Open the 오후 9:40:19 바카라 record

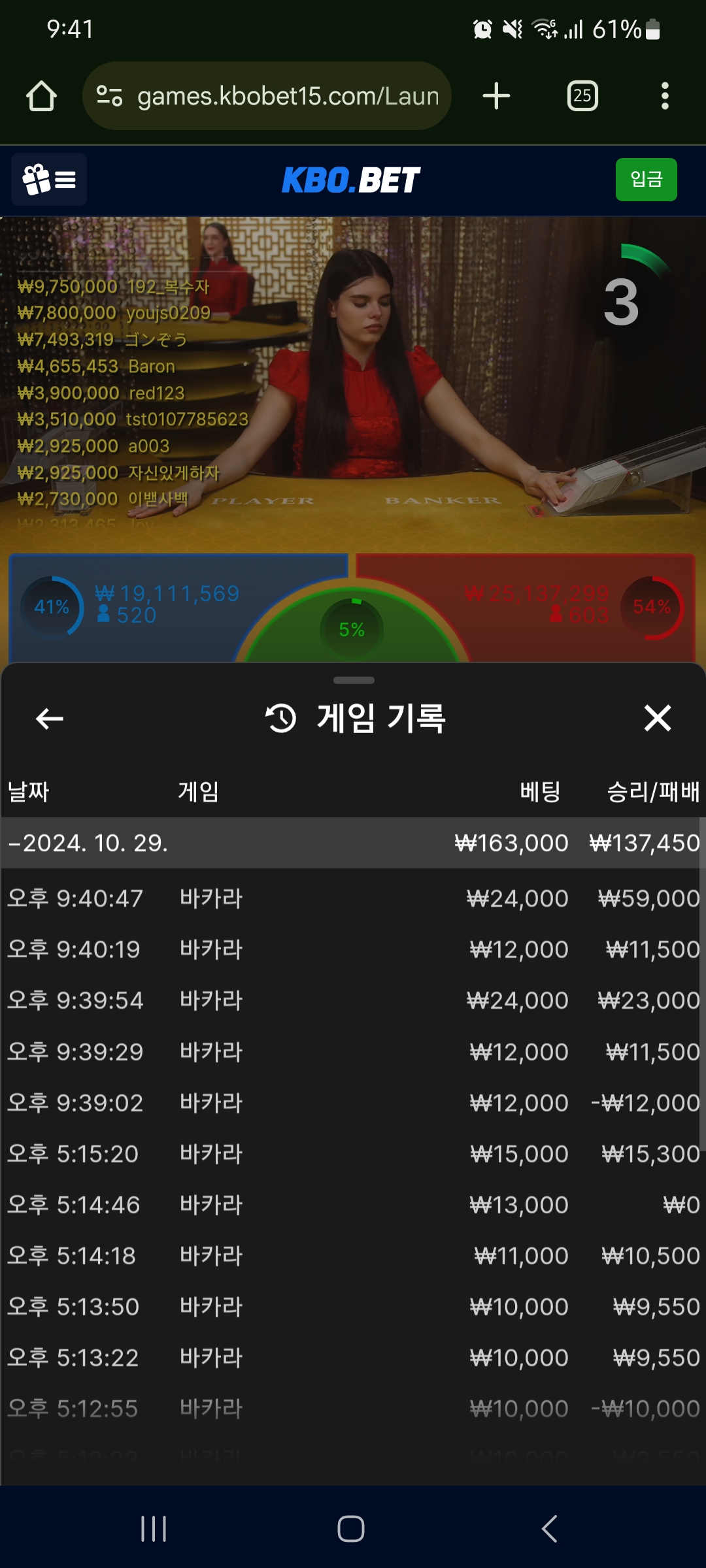353,949
